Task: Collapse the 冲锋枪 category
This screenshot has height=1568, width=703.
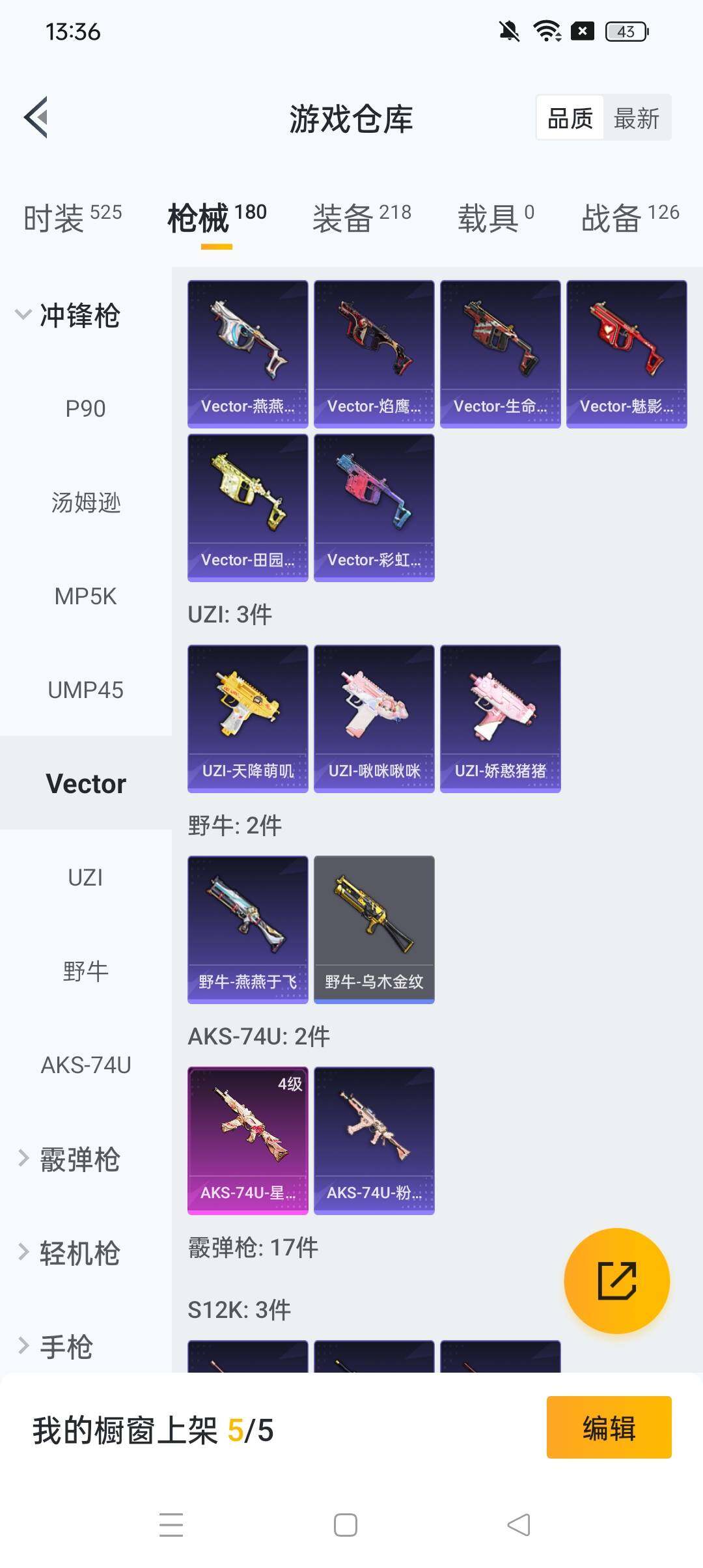Action: click(x=78, y=315)
